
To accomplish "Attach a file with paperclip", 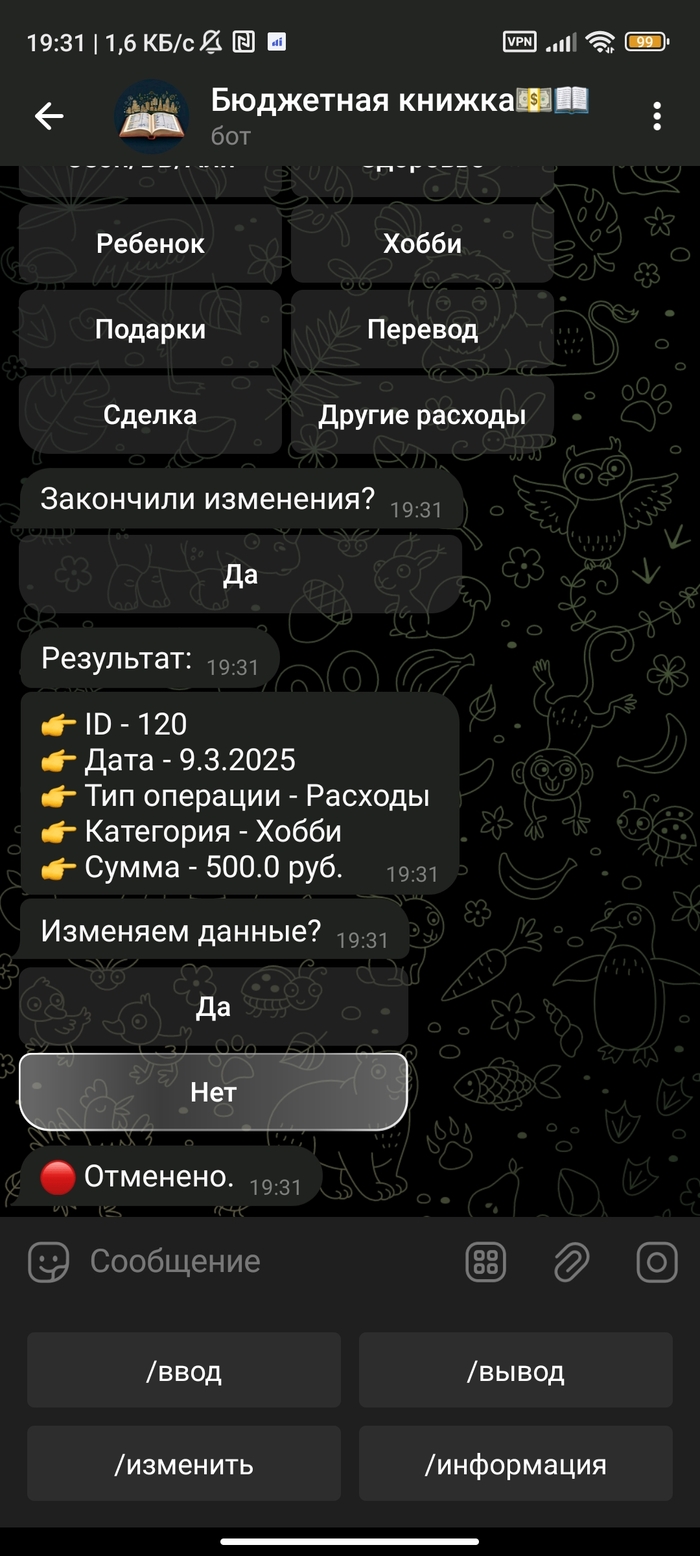I will point(571,1262).
